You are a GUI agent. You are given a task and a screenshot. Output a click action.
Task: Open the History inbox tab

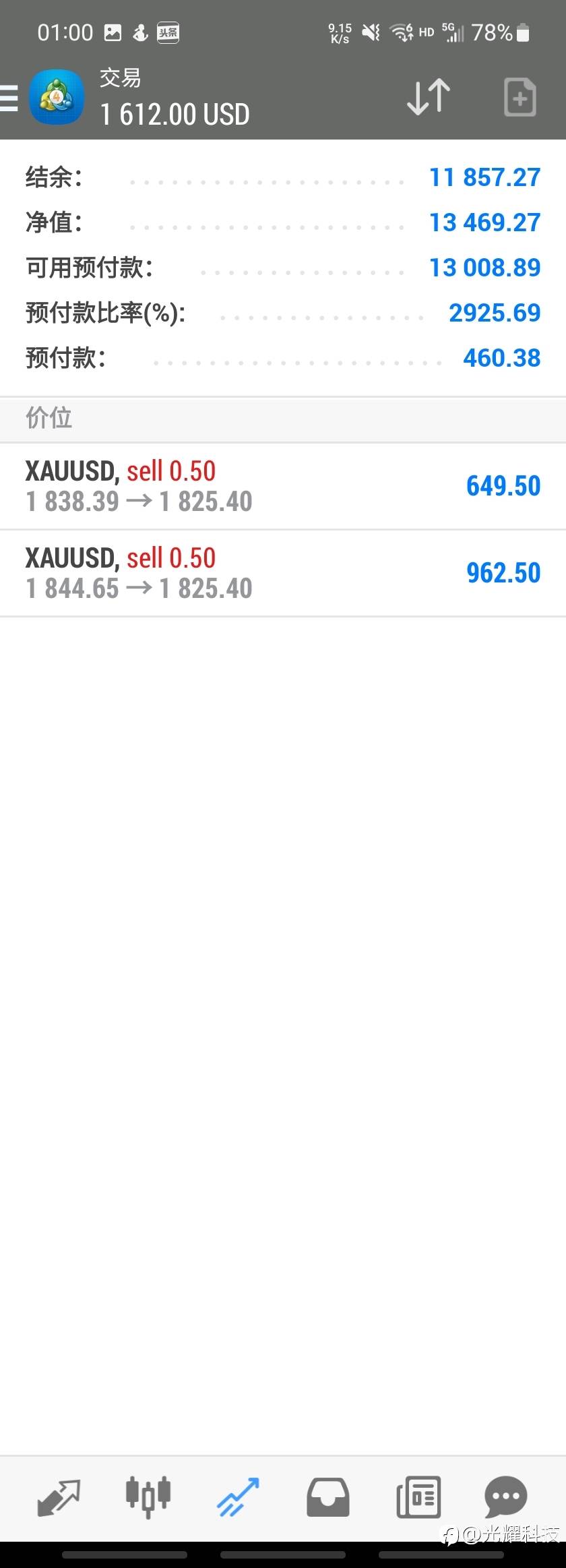(328, 1497)
